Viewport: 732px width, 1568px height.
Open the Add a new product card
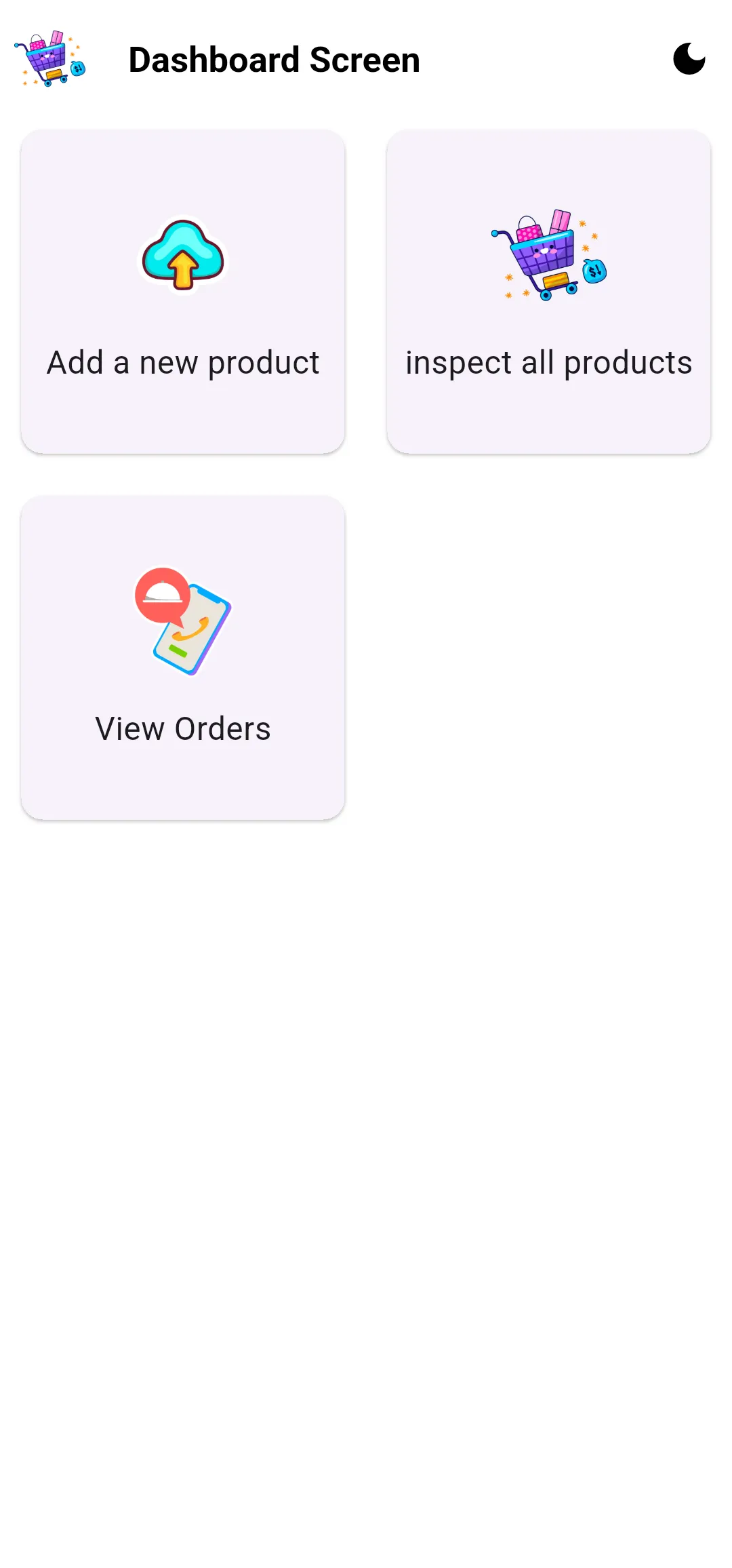[183, 292]
